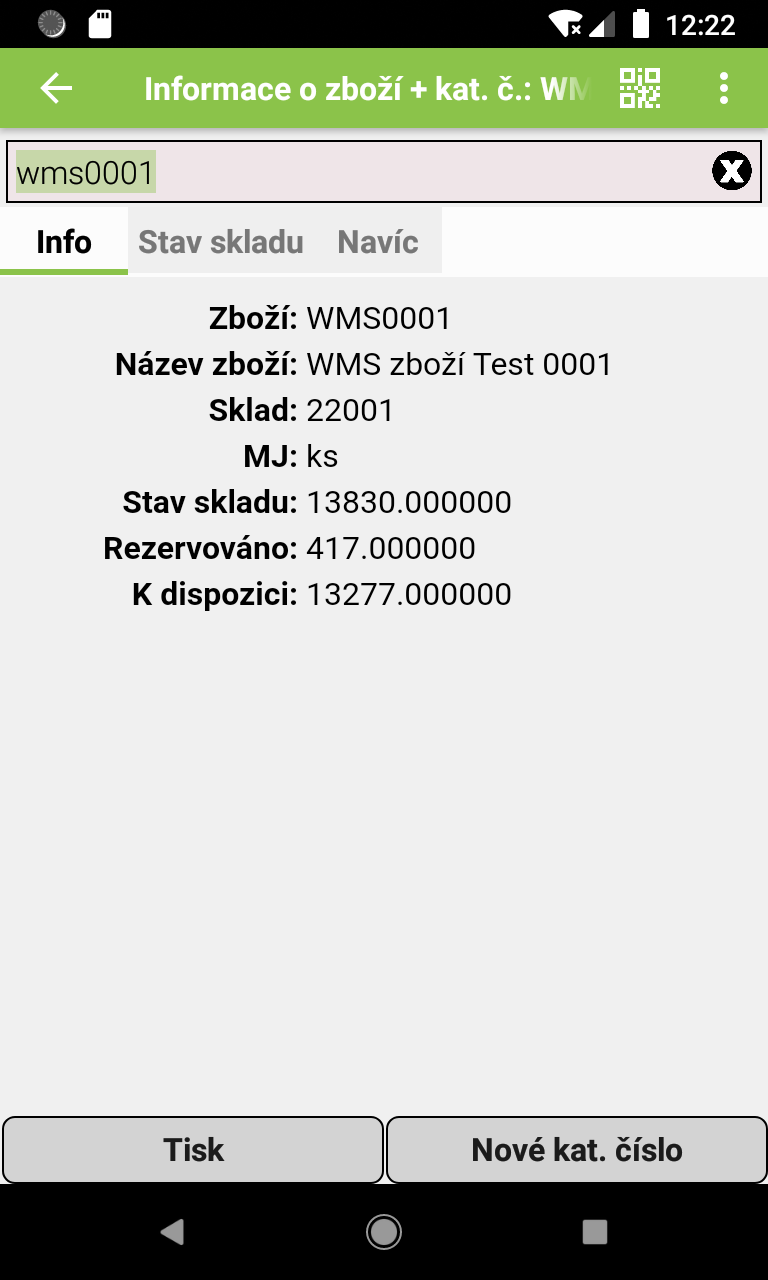
Task: Switch to the Stav skladu tab
Action: click(x=221, y=242)
